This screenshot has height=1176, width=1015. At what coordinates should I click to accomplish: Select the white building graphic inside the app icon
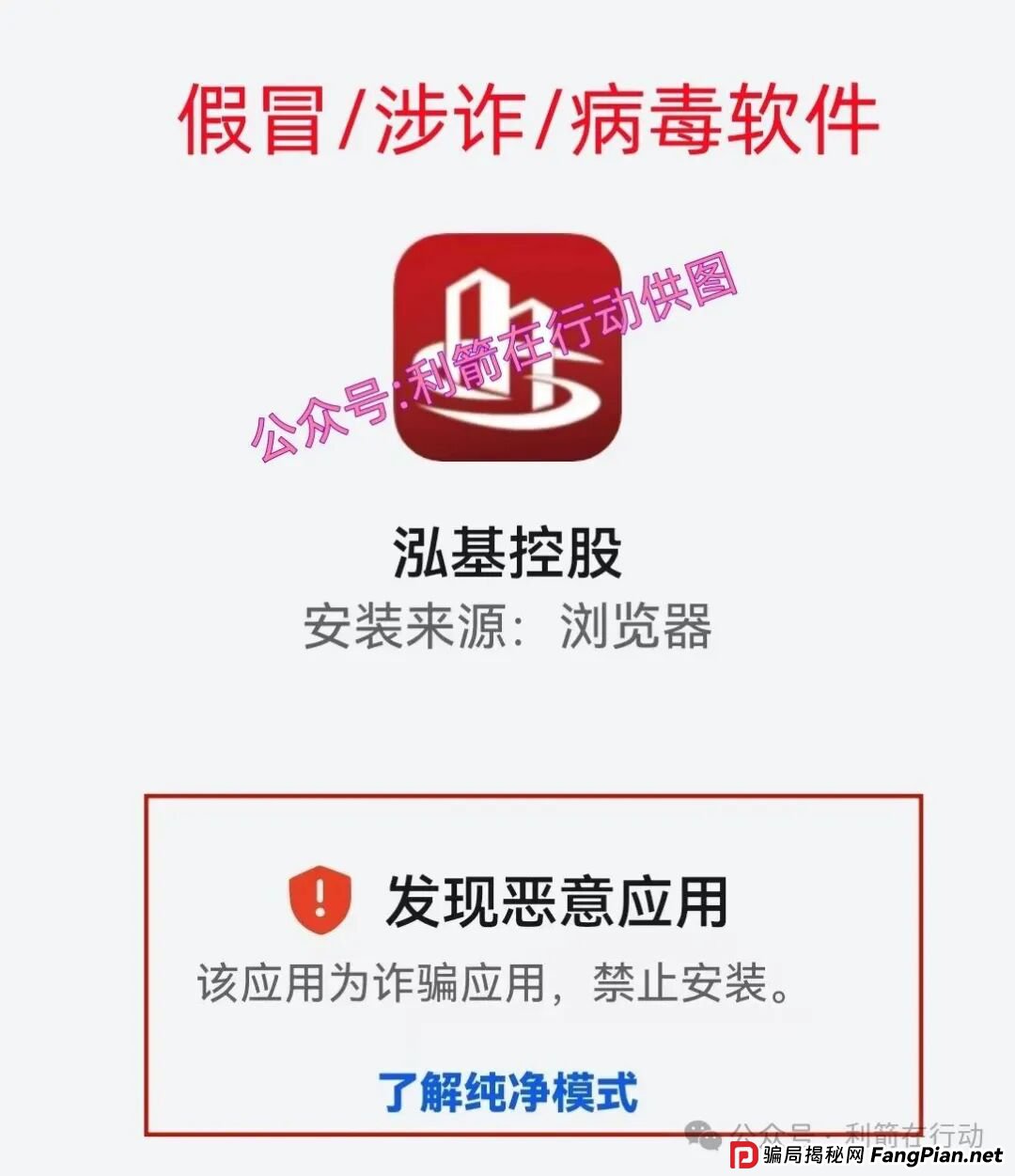tap(489, 324)
